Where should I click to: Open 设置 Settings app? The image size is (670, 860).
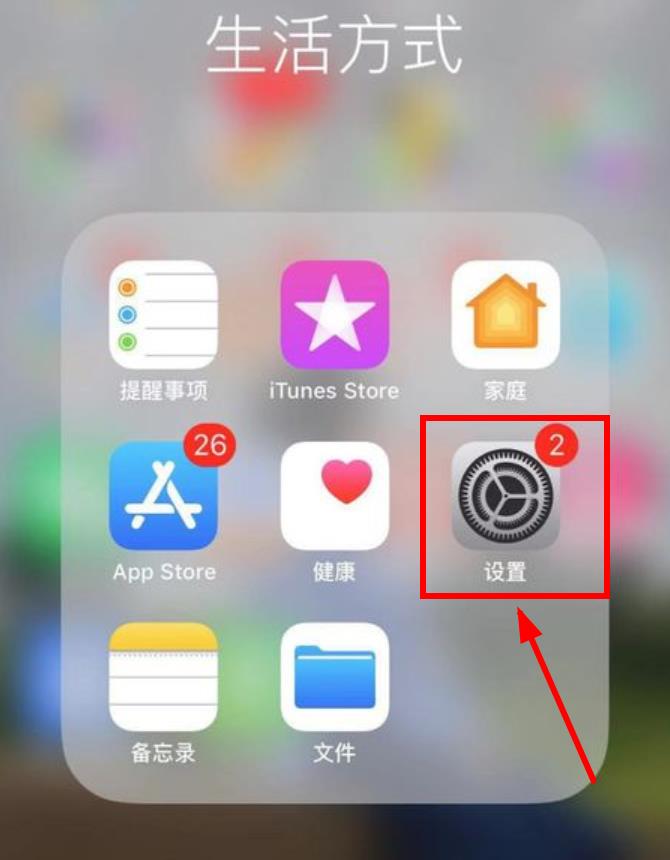coord(505,496)
